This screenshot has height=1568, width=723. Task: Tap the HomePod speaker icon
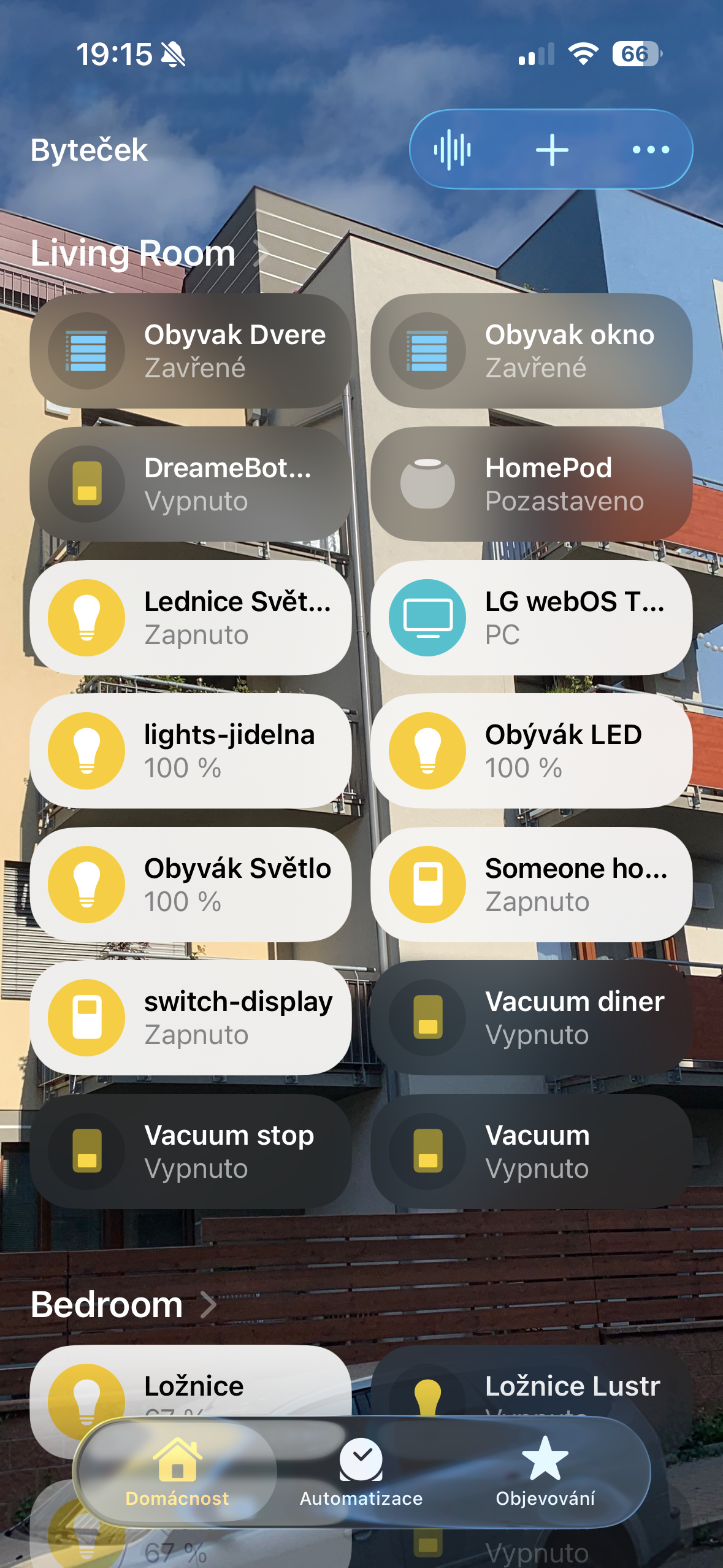[x=427, y=484]
